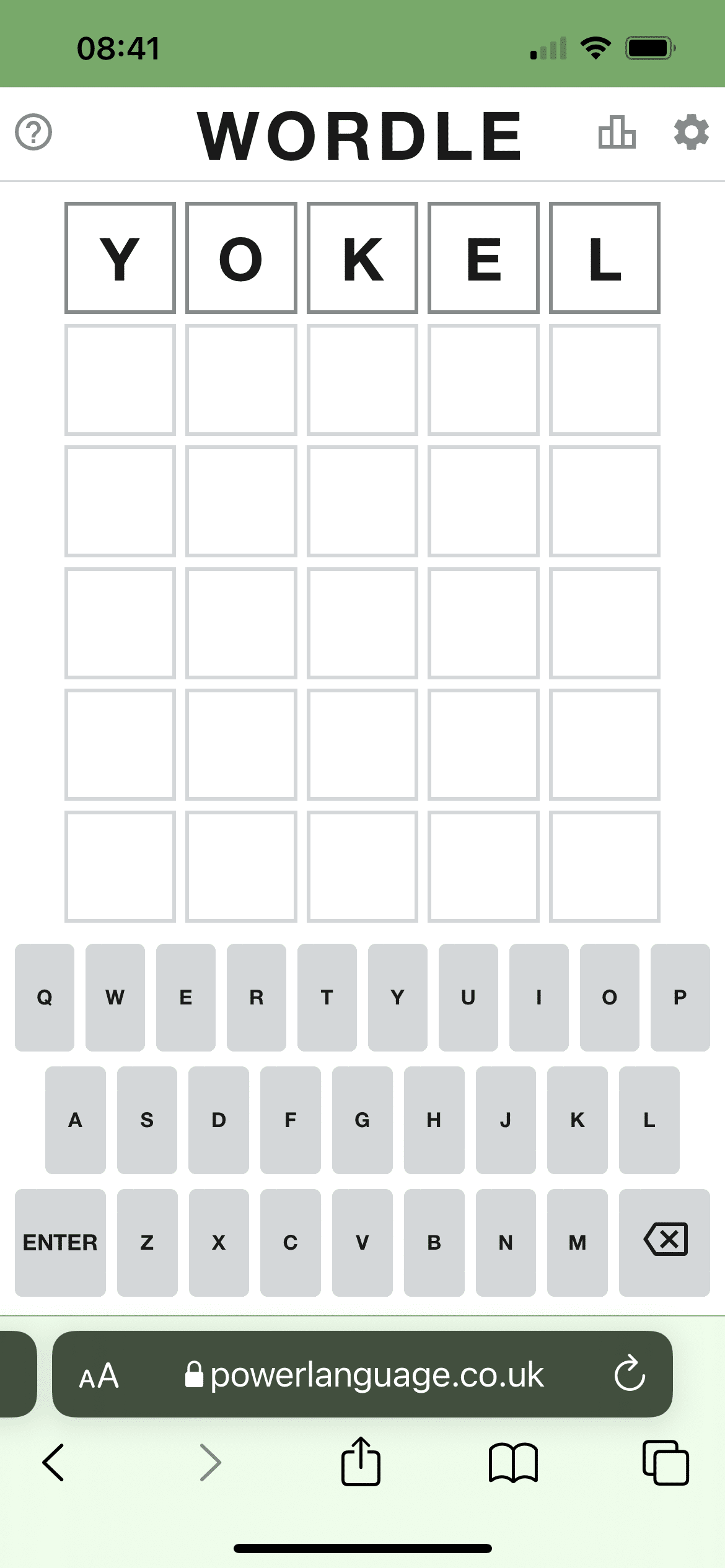Image resolution: width=725 pixels, height=1568 pixels.
Task: Reload the page in Safari
Action: [630, 1374]
